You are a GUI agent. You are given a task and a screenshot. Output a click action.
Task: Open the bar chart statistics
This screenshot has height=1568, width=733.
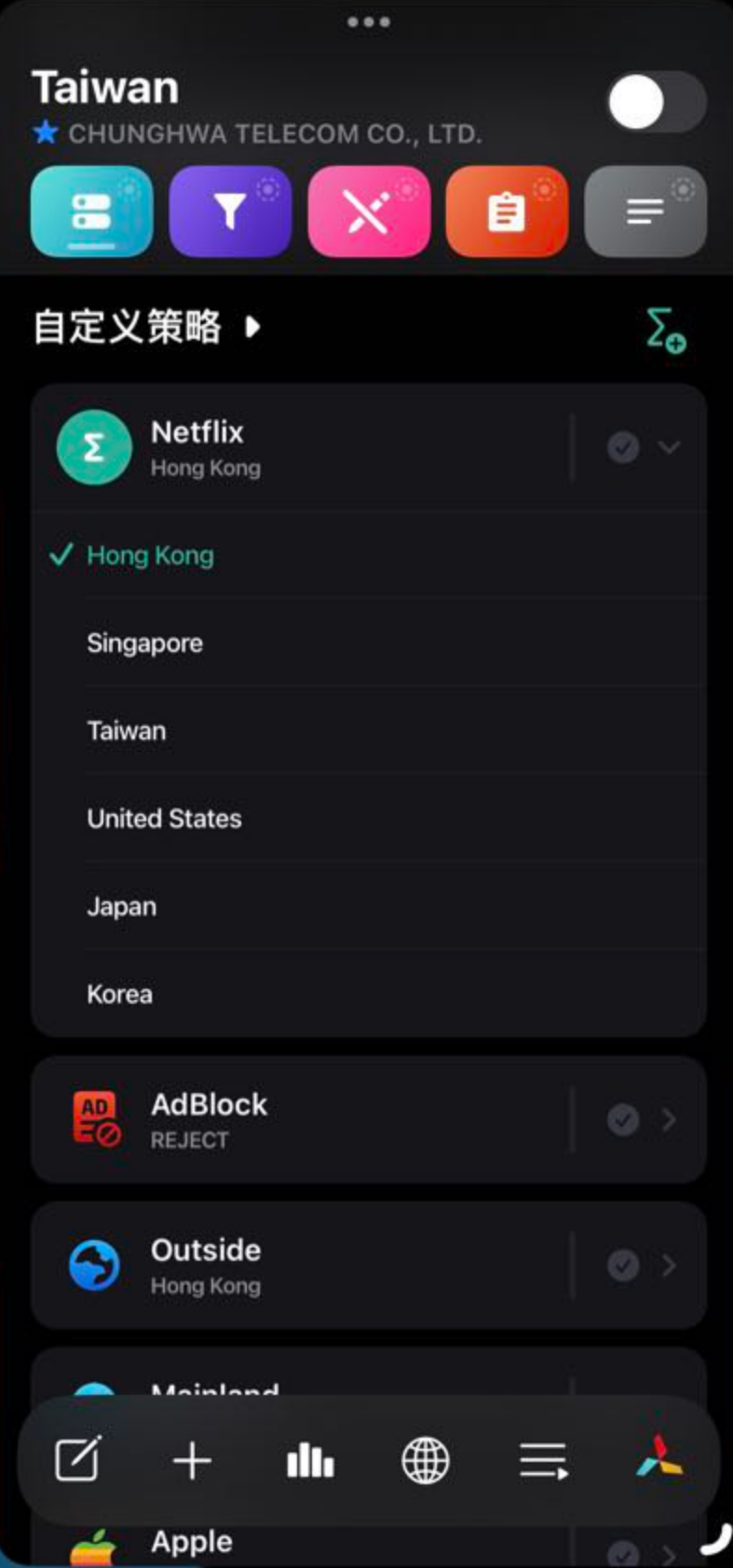(310, 1460)
